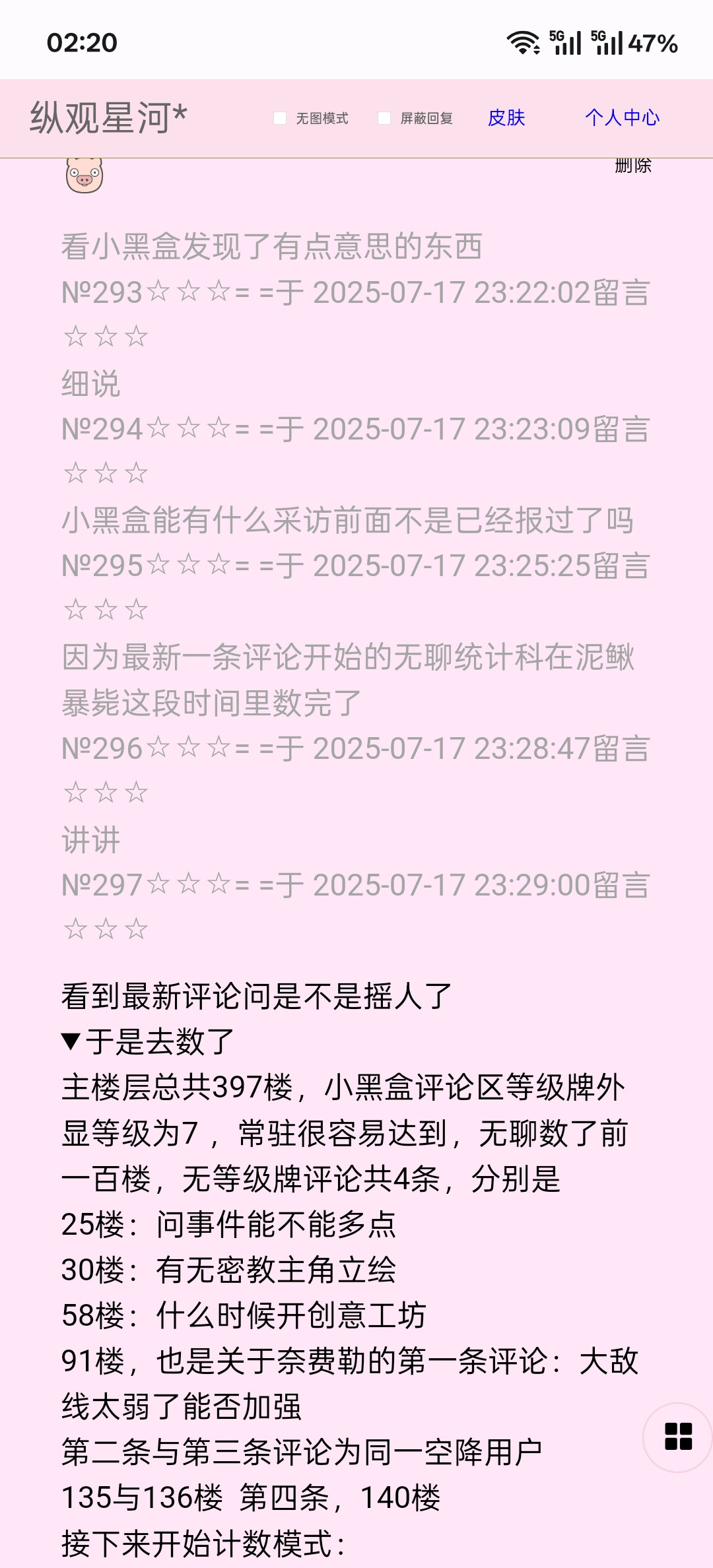
Task: Tap the 纵观星河 site title
Action: tap(109, 118)
